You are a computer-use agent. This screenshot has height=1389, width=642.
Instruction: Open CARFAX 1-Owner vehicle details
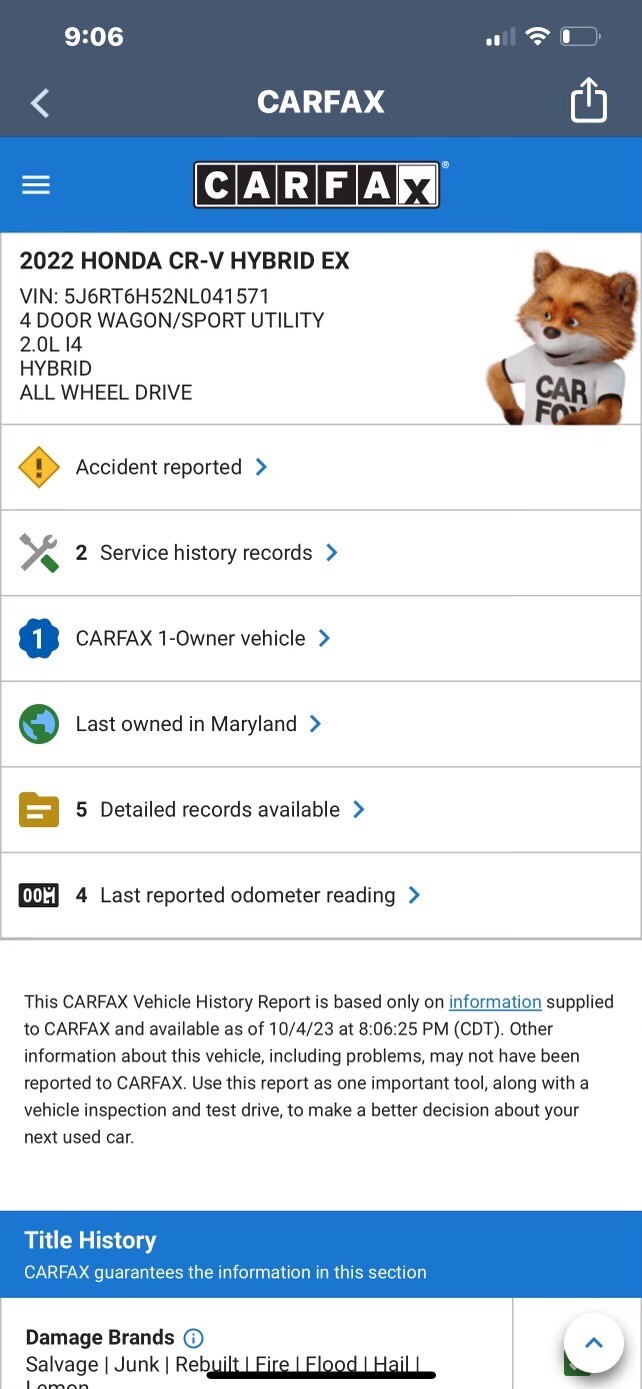[321, 638]
